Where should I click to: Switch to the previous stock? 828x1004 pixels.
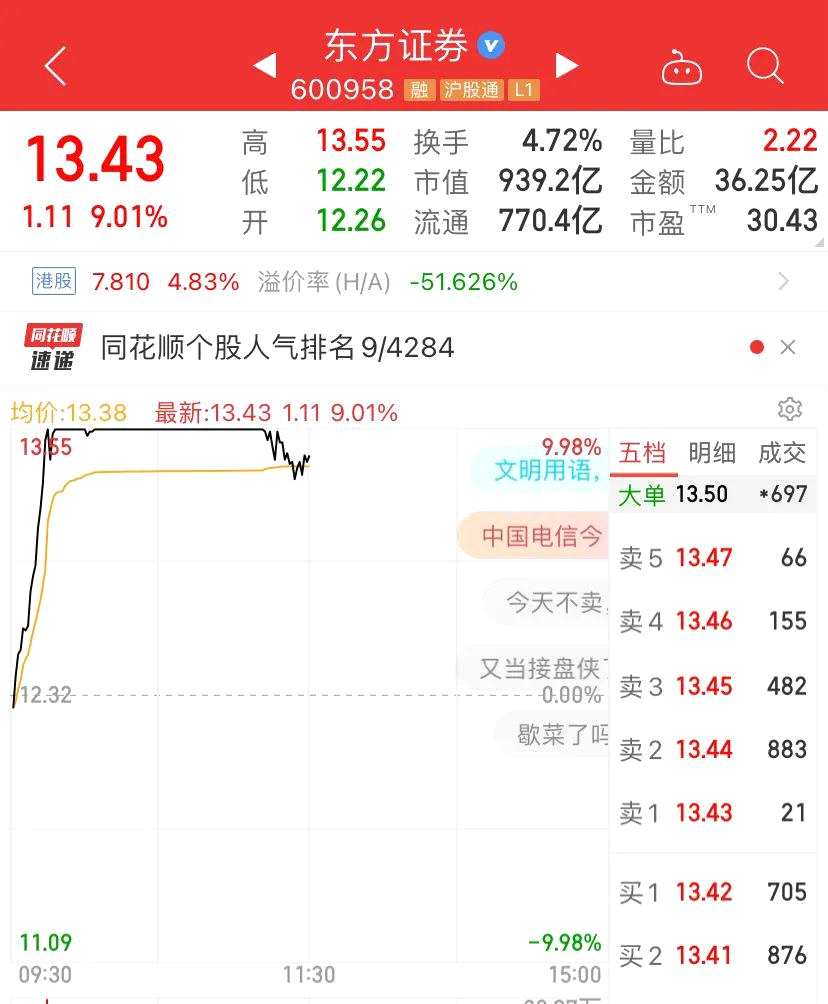264,66
